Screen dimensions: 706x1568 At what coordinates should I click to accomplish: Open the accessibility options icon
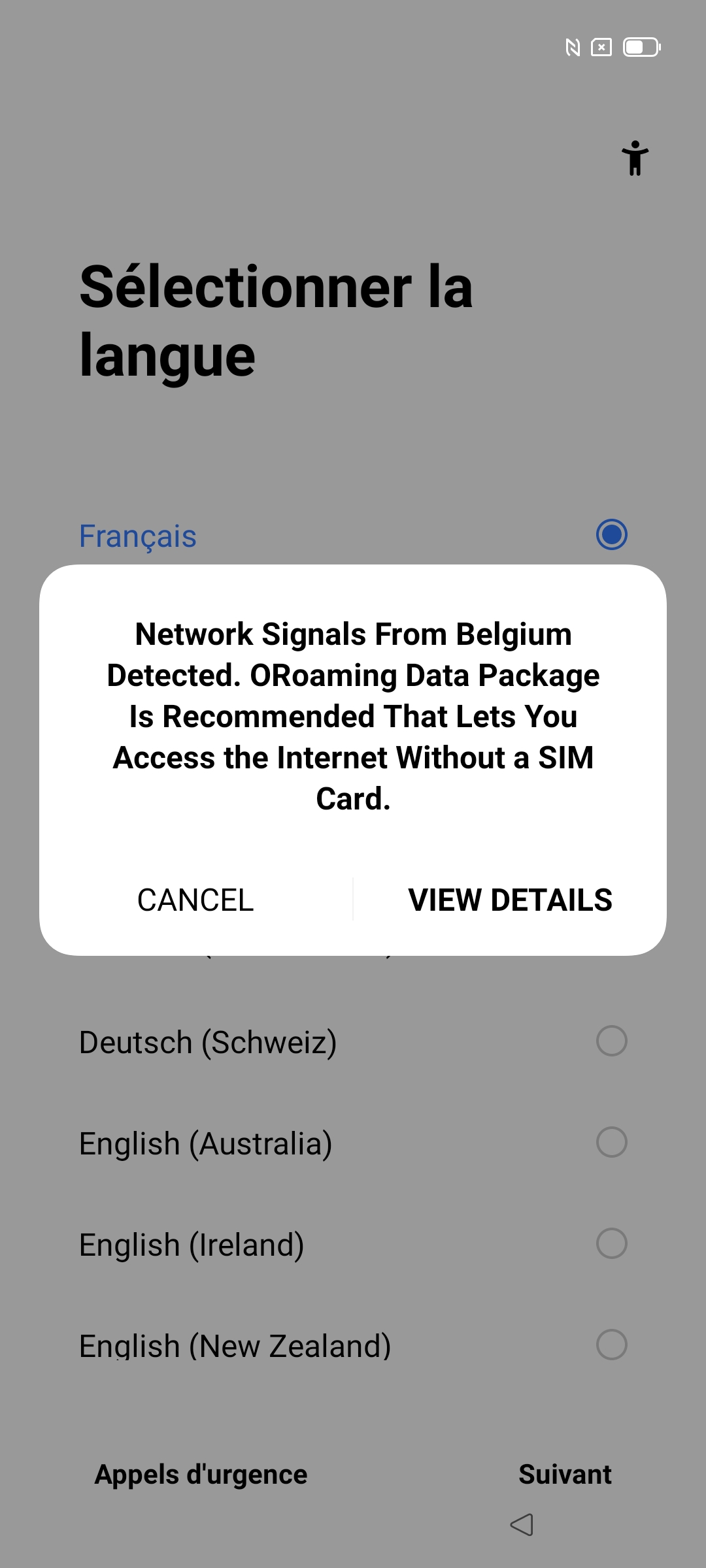click(635, 158)
